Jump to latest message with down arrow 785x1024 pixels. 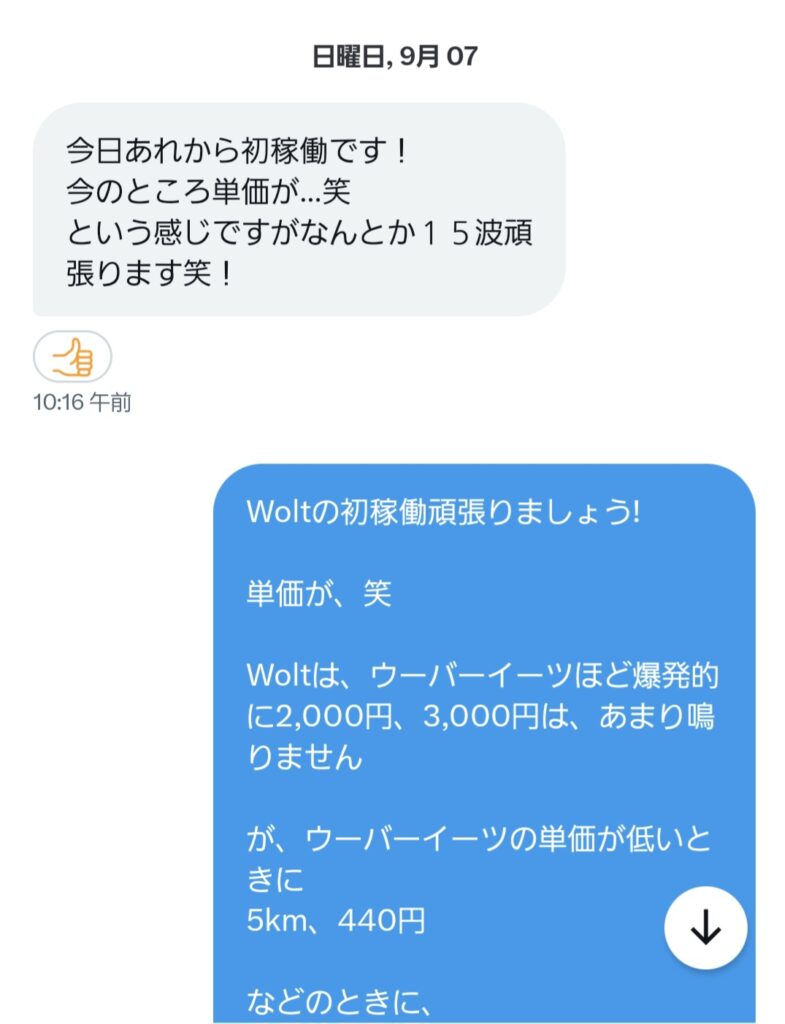click(x=705, y=928)
